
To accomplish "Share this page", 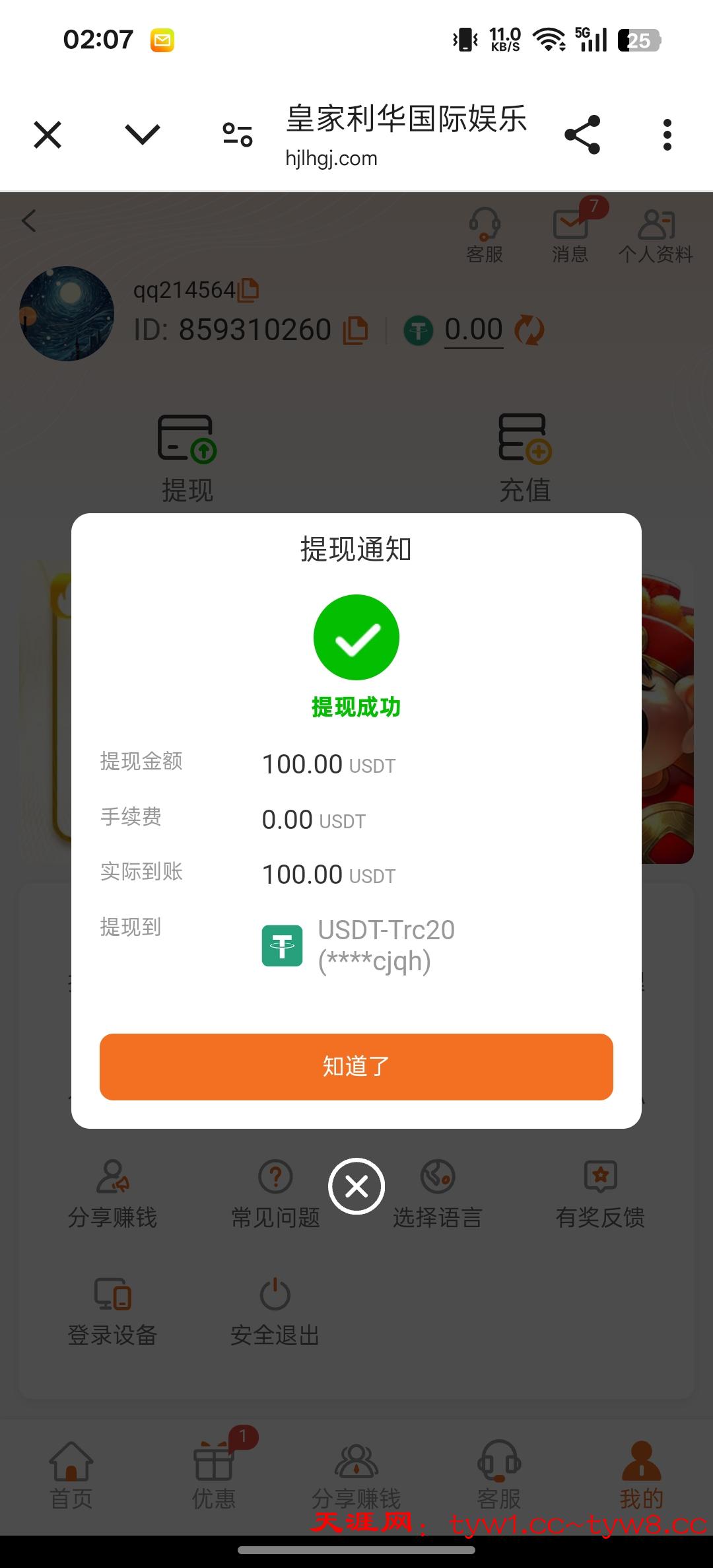I will coord(582,135).
